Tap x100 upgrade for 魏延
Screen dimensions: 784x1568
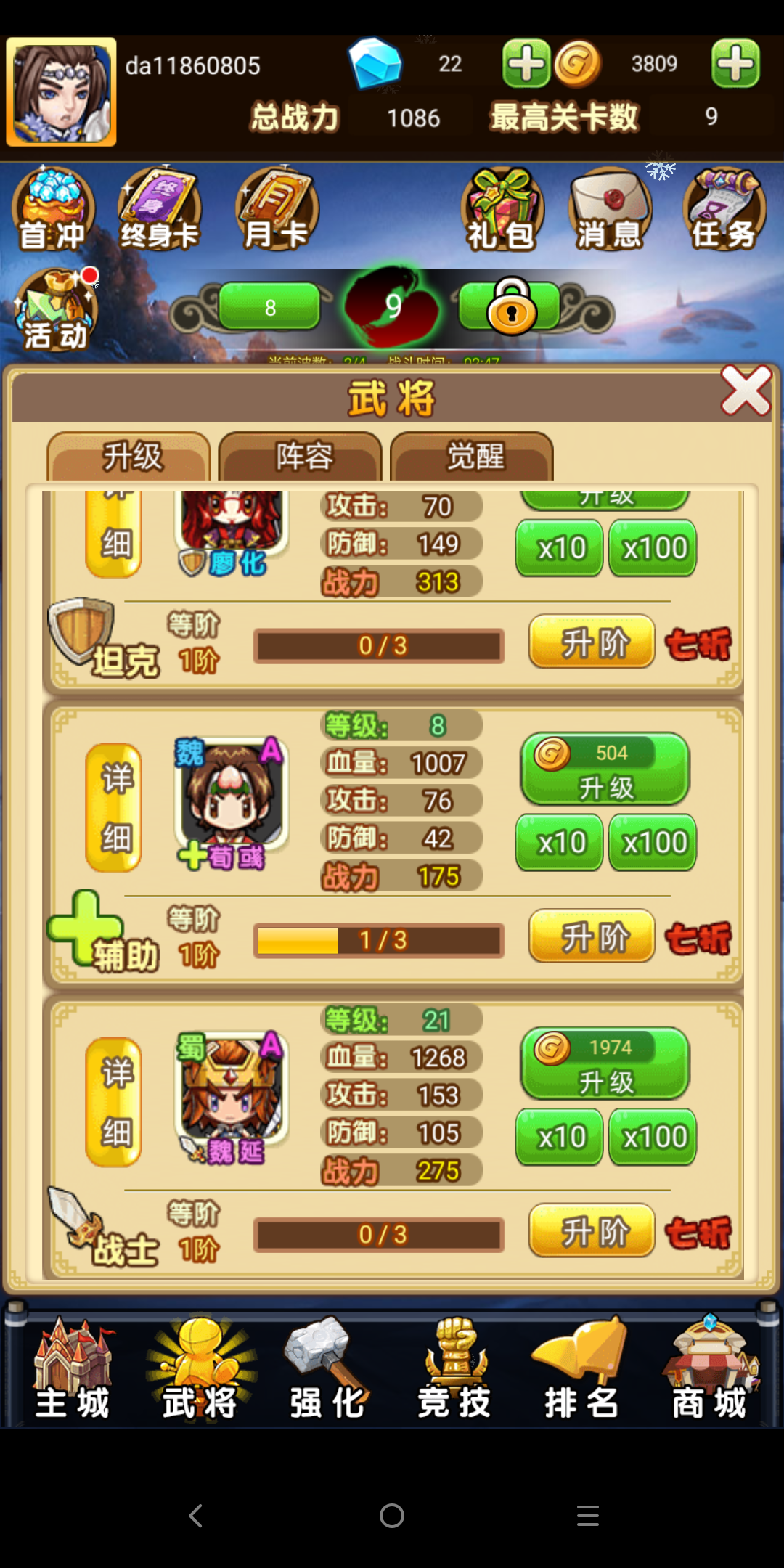(653, 1137)
